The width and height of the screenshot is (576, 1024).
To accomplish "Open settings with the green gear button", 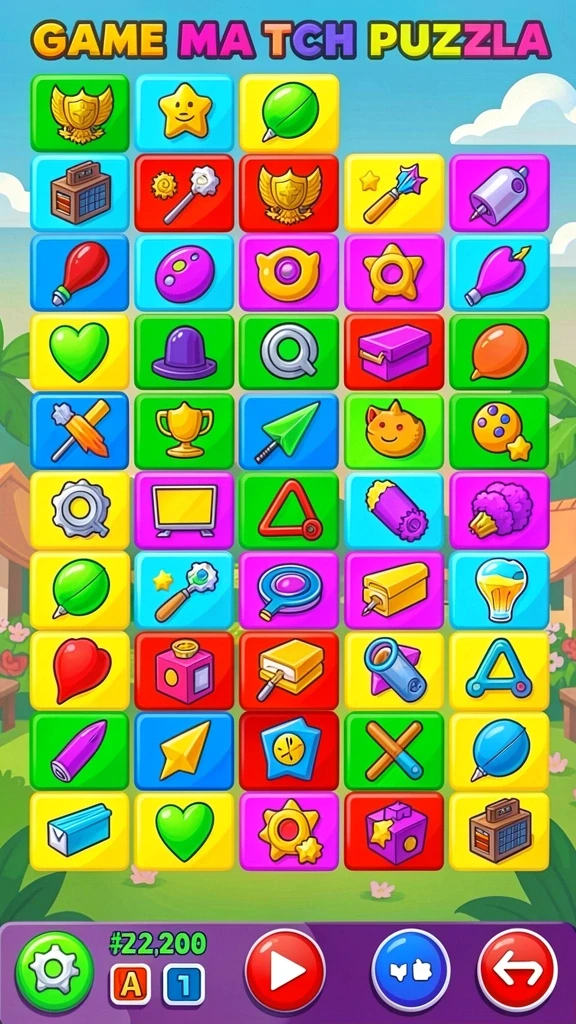I will (54, 971).
